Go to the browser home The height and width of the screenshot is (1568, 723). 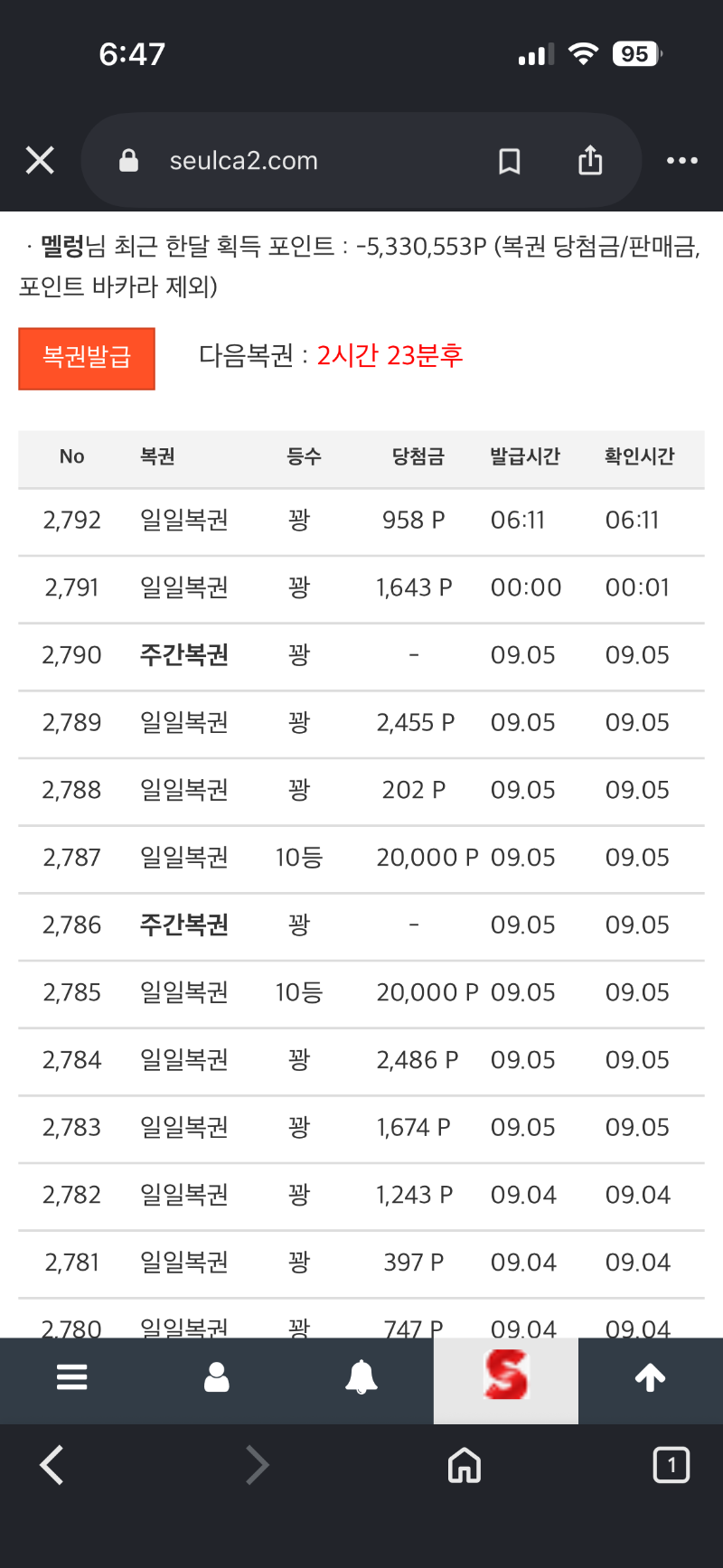(x=465, y=1465)
